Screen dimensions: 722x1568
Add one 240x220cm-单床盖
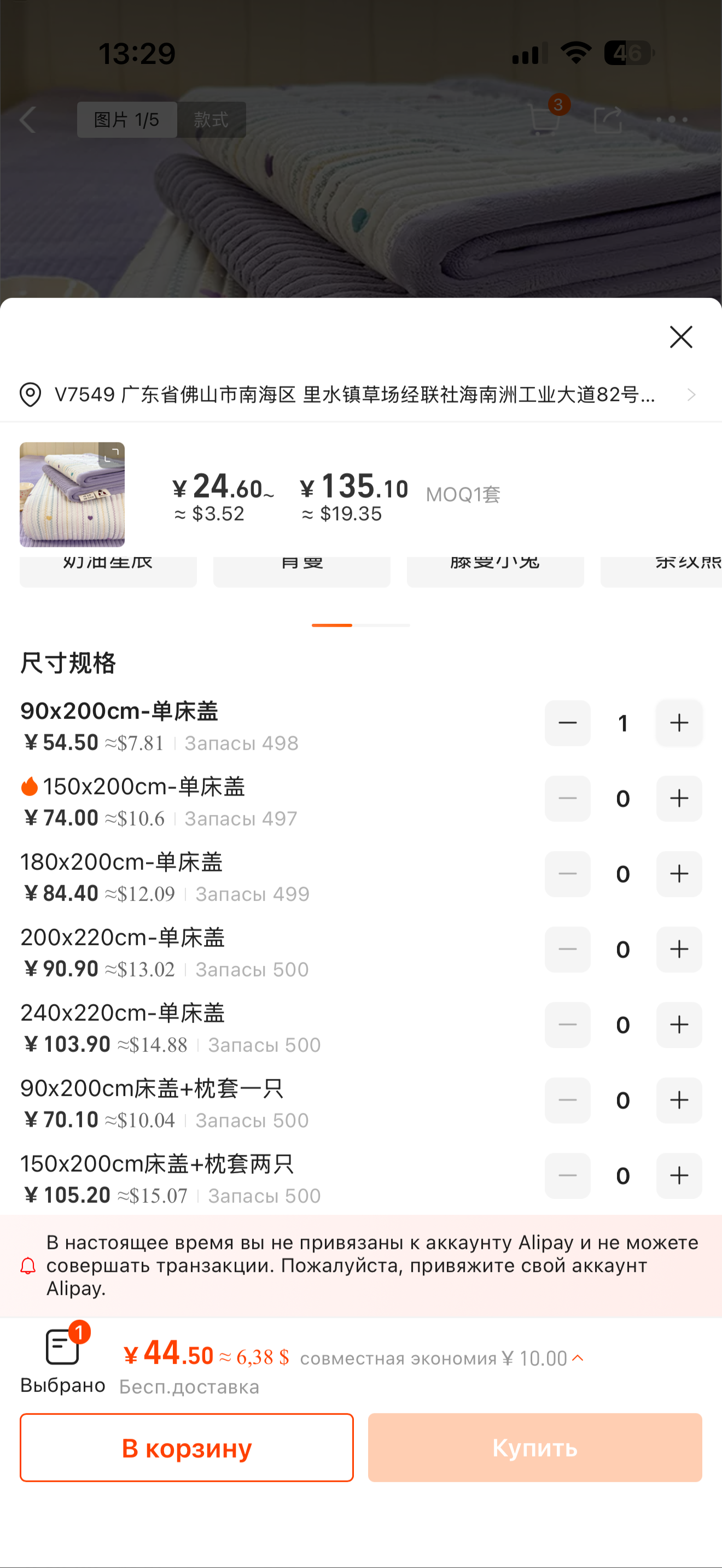pyautogui.click(x=679, y=1025)
